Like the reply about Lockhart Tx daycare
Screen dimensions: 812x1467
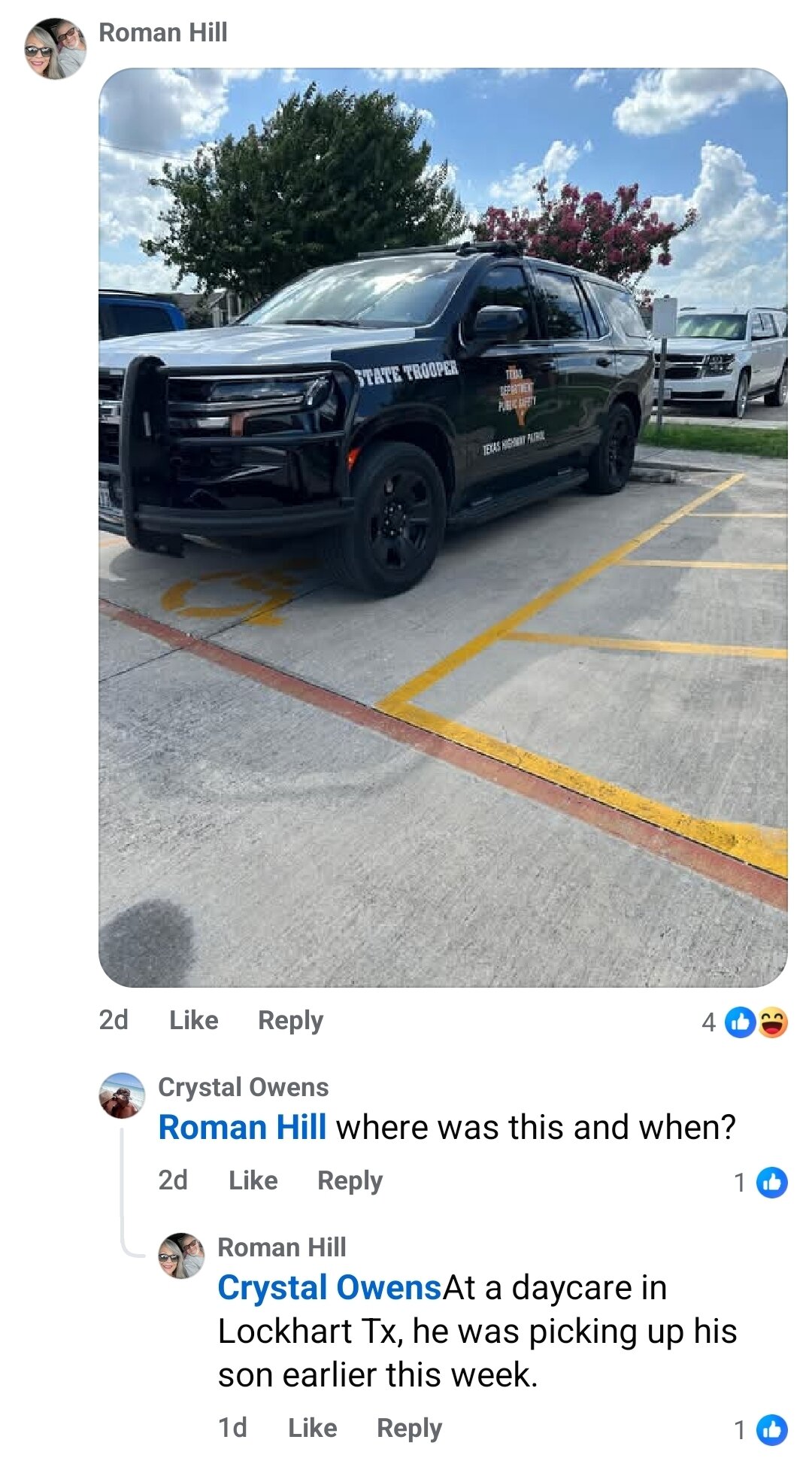tap(313, 1428)
